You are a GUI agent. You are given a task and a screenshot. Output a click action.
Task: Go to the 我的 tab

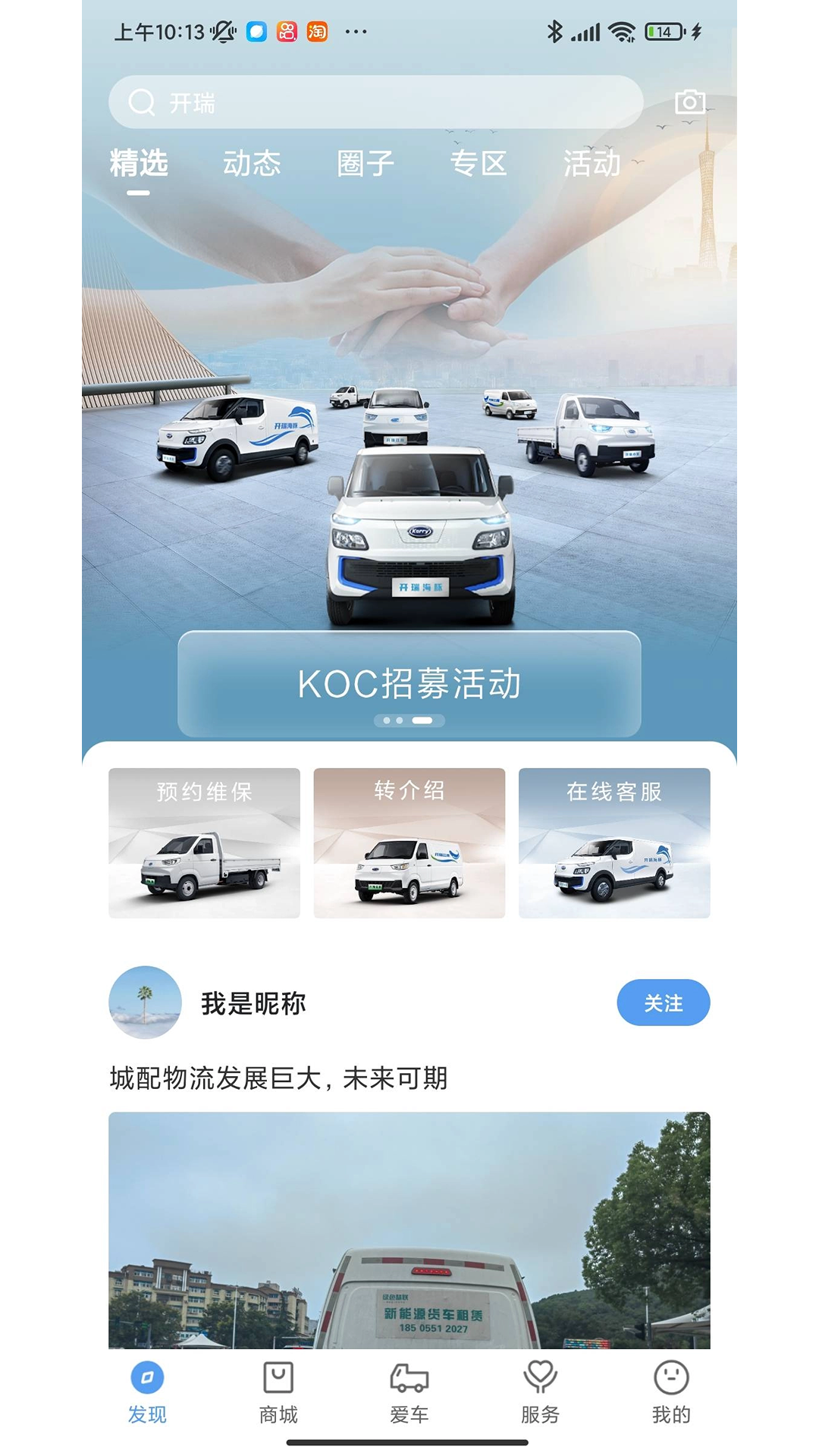(671, 1392)
